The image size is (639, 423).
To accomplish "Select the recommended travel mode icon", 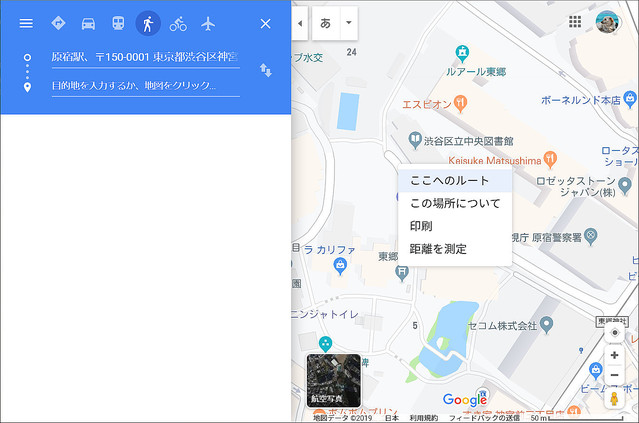I will 58,23.
